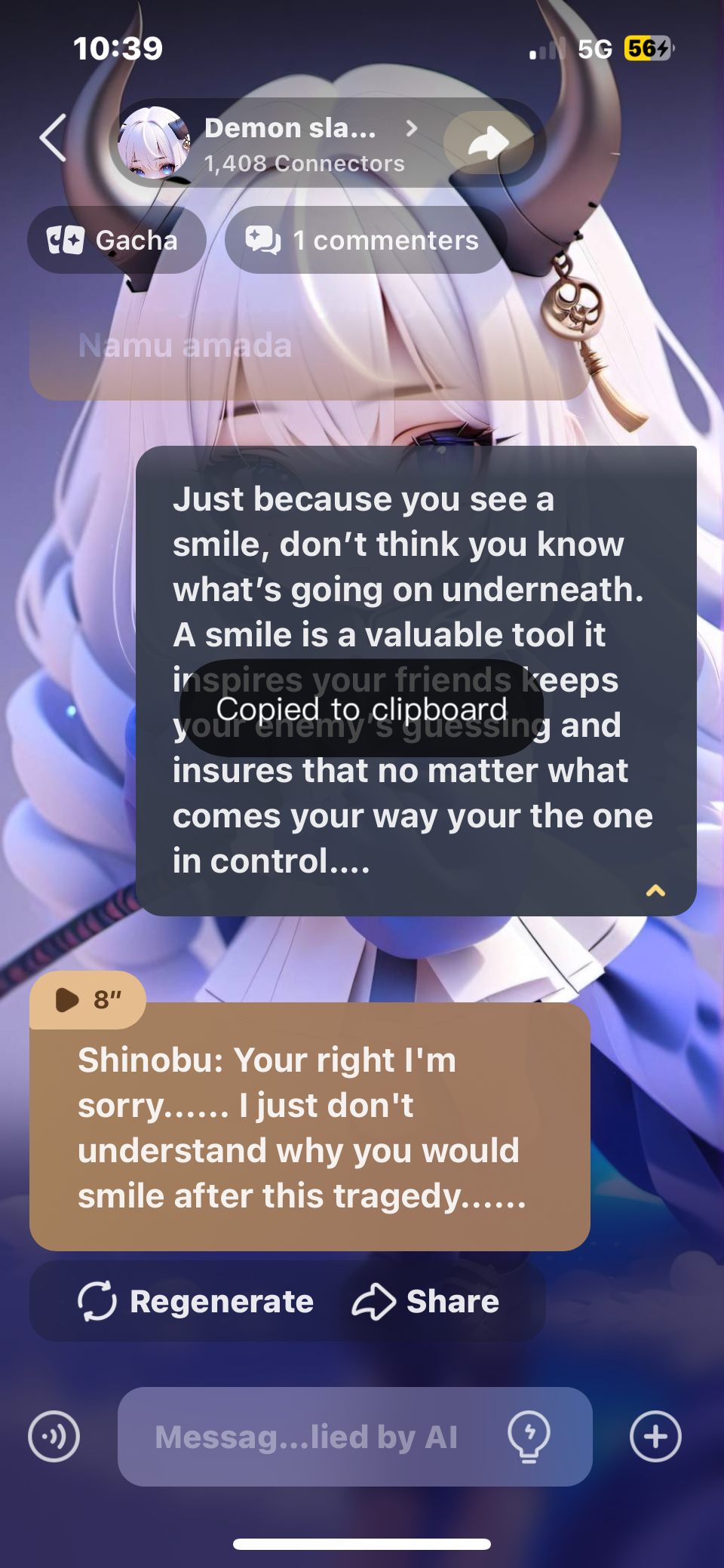
Task: Tap the voice input icon
Action: coord(54,1436)
